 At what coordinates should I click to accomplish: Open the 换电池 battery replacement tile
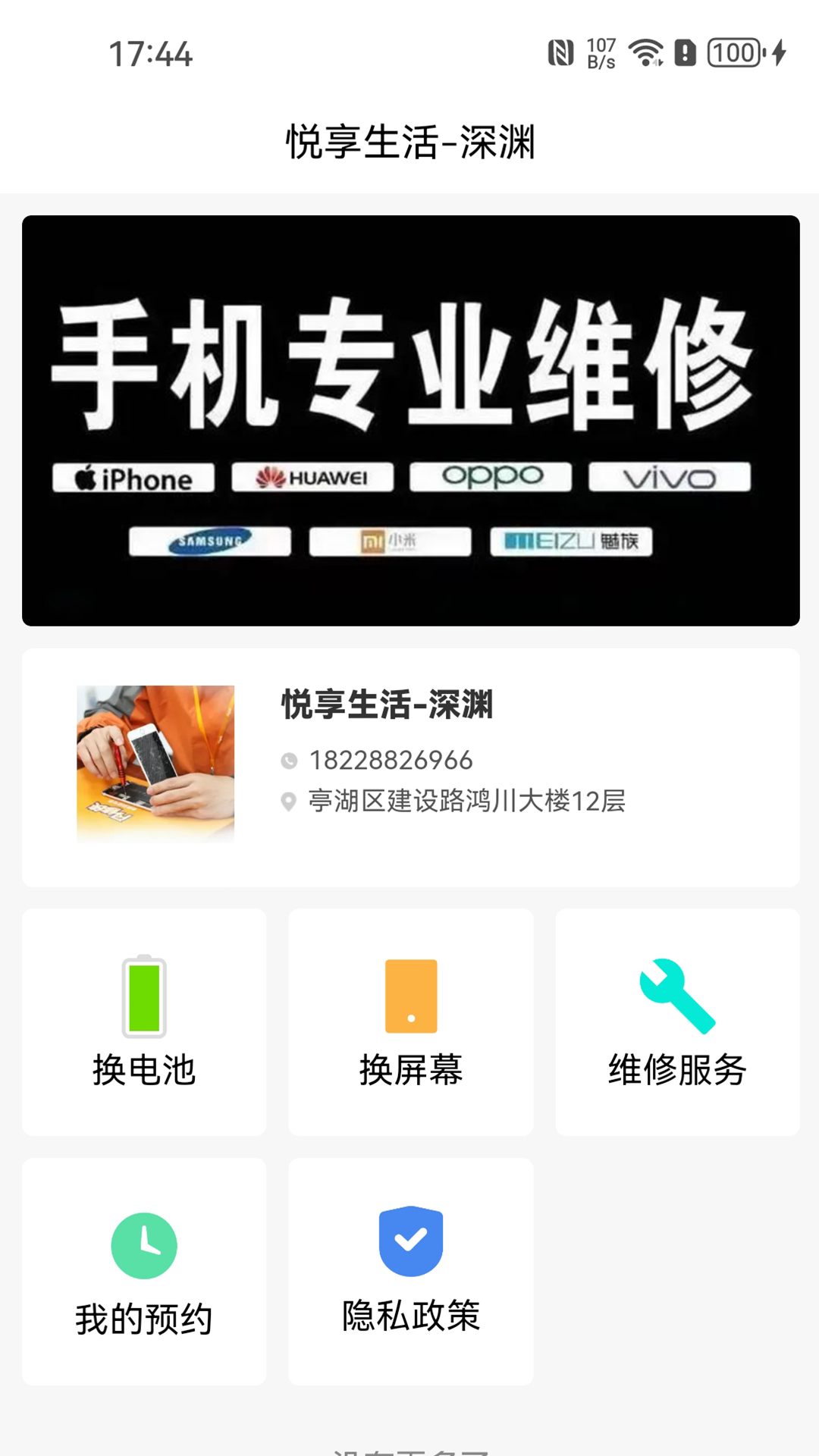[x=144, y=1021]
